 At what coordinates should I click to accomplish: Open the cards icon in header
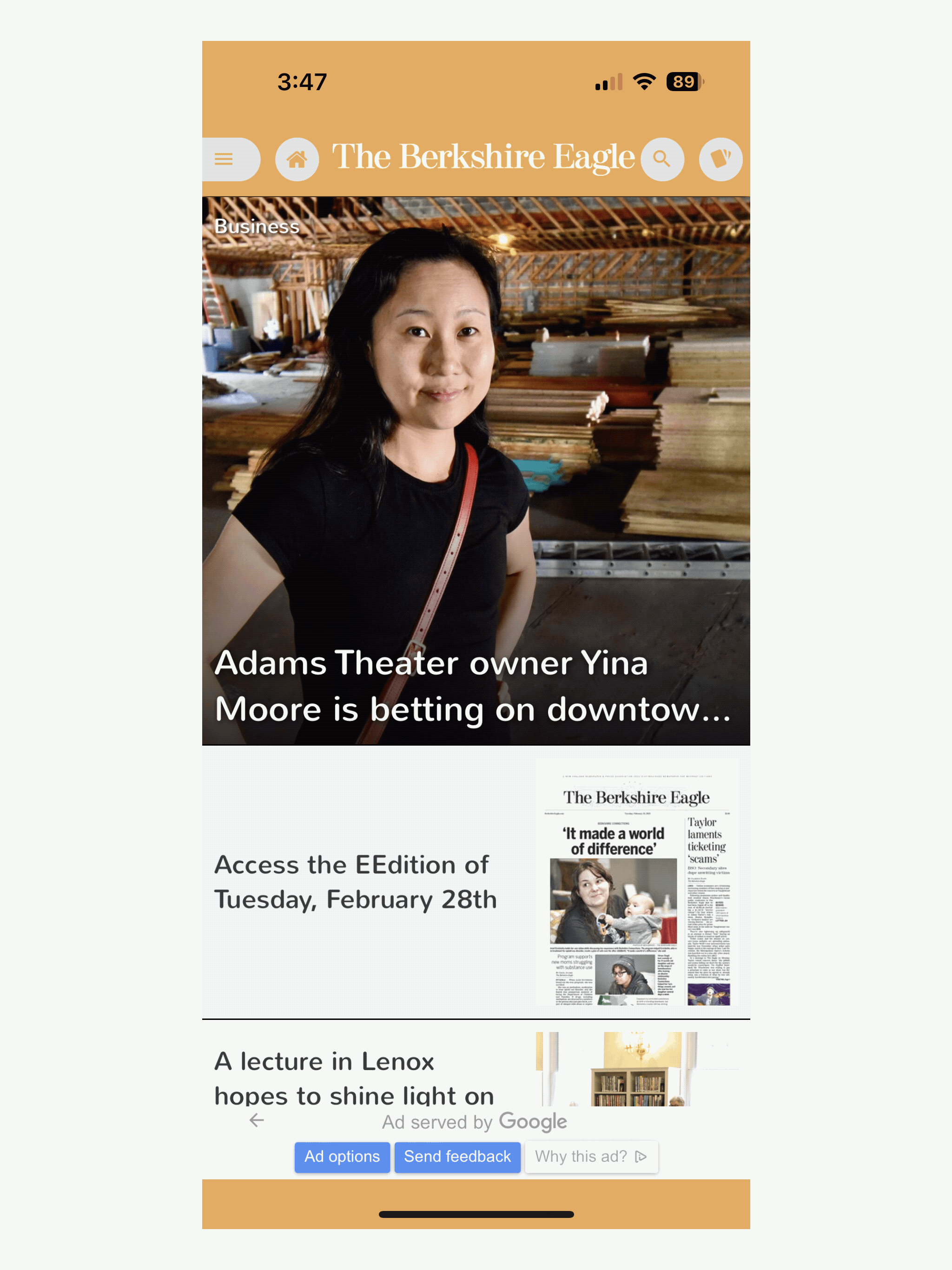[720, 159]
